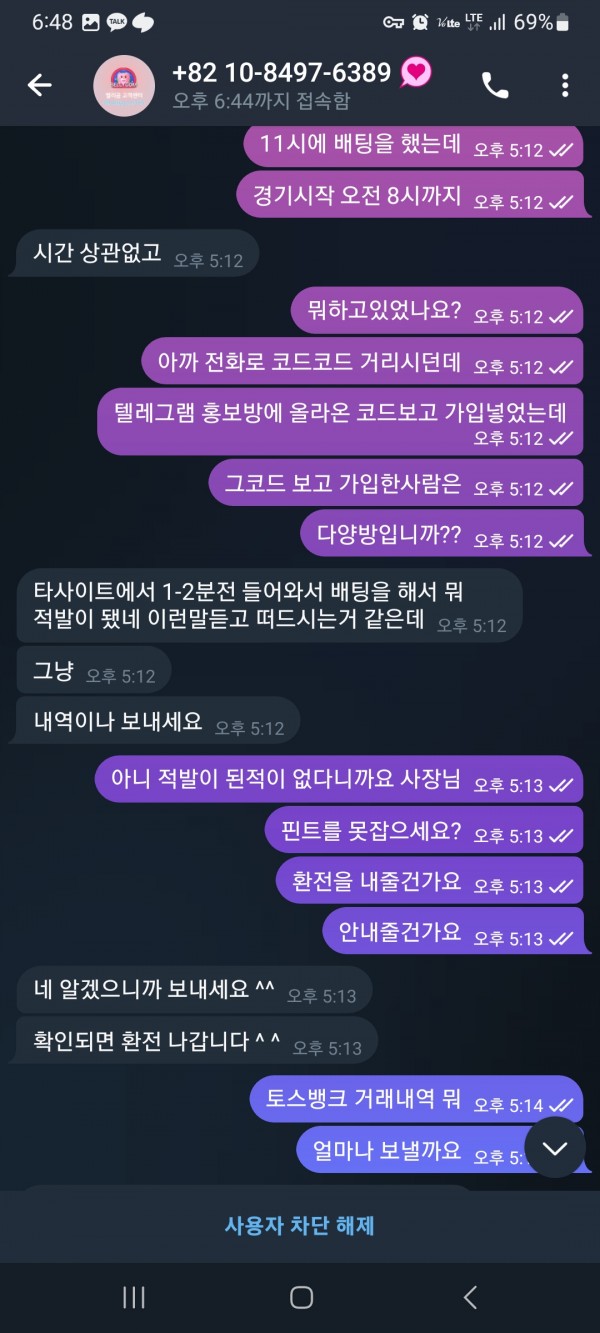The width and height of the screenshot is (600, 1333).
Task: Tap 사용자 차단 해제 to unblock user
Action: tap(300, 1225)
